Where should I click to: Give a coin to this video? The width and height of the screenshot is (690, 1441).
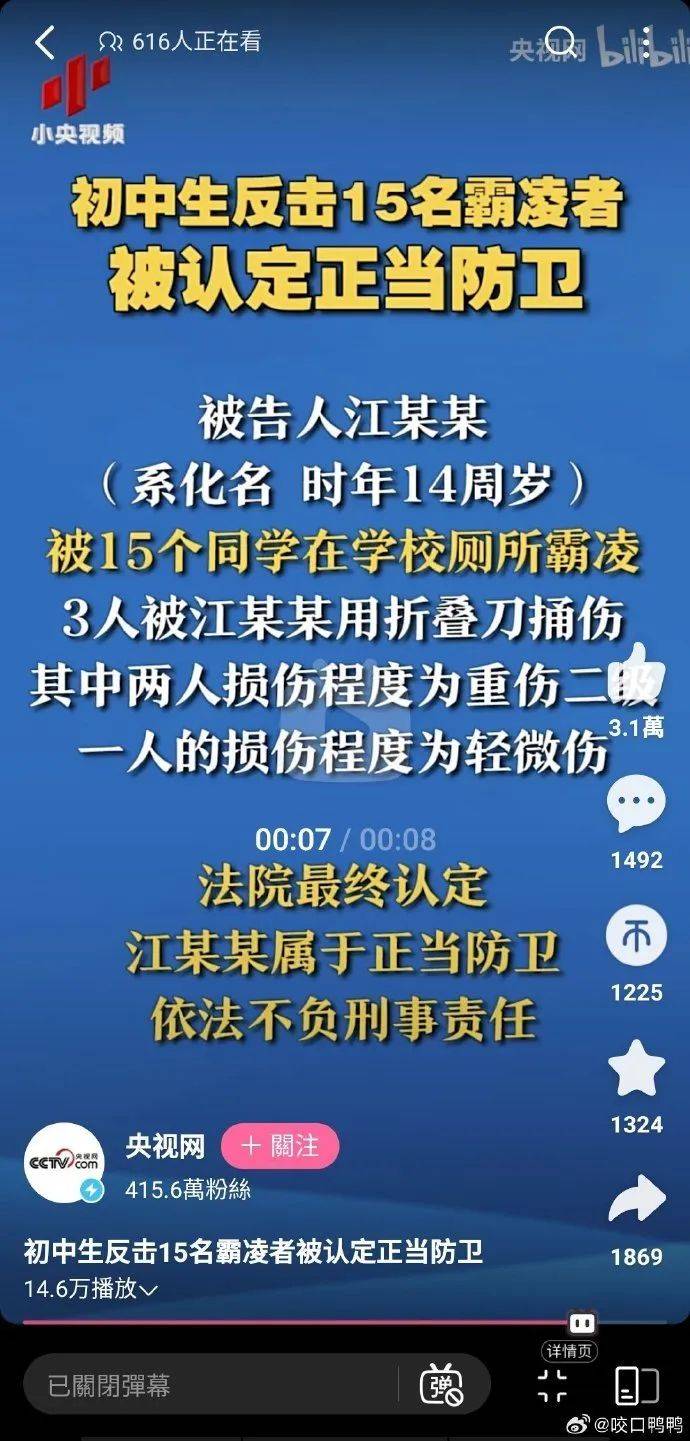click(637, 939)
